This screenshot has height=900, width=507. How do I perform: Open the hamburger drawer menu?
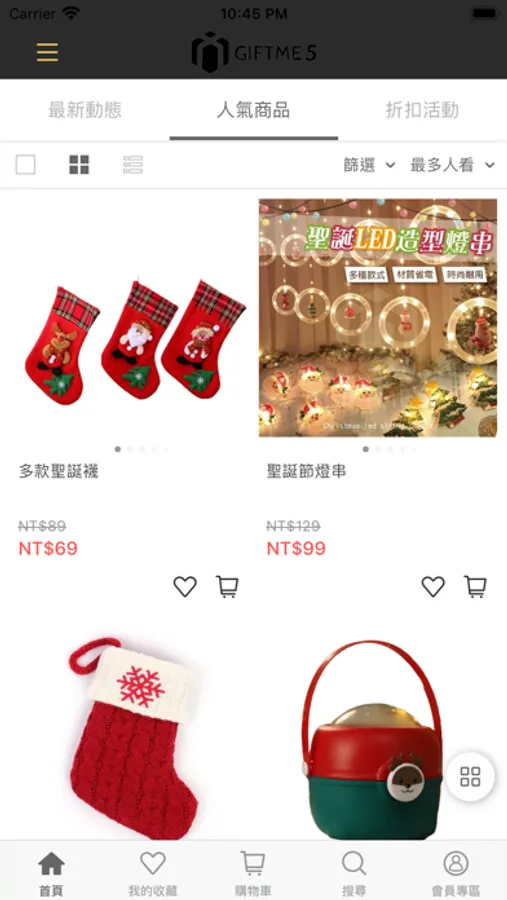click(x=47, y=53)
